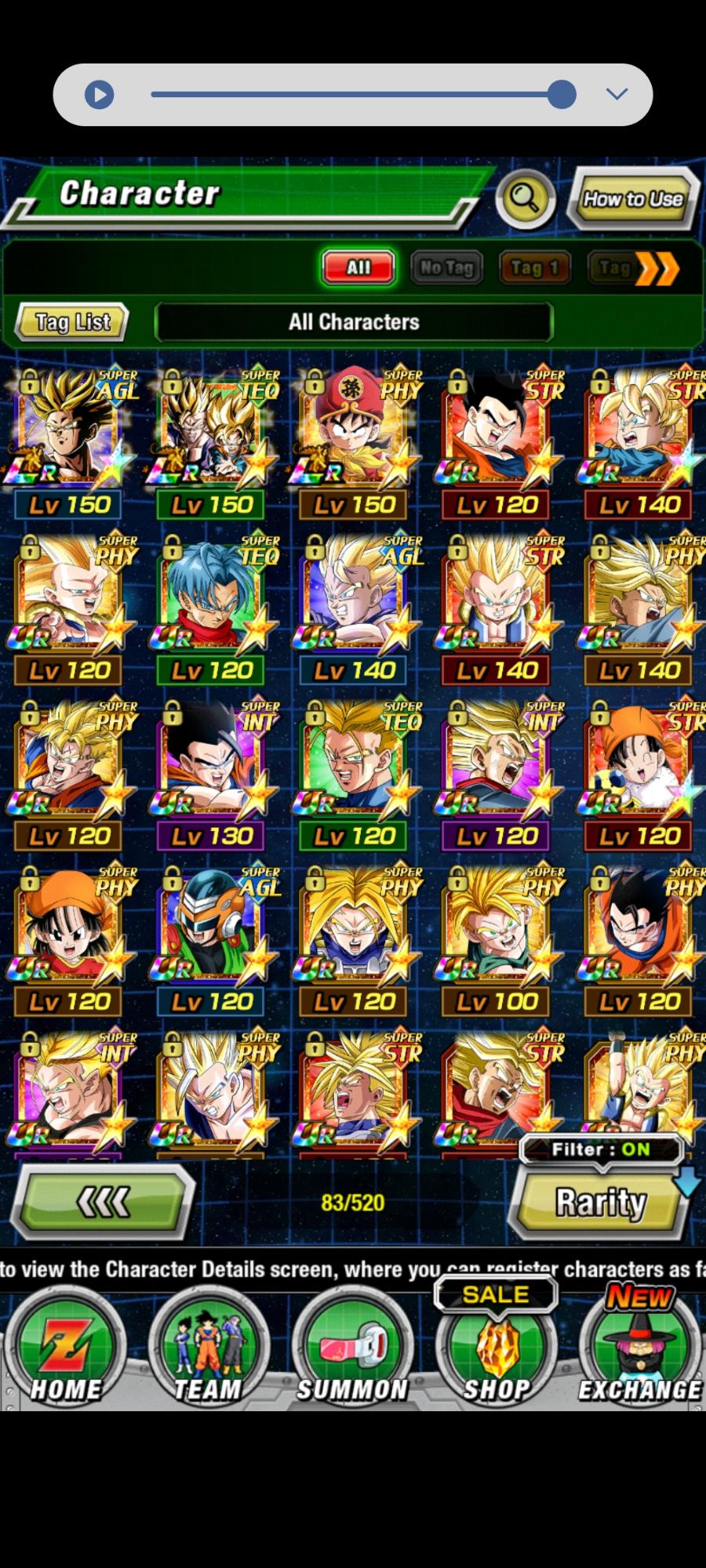Open the How to Use guide
Screen dimensions: 706x1568
tap(632, 199)
